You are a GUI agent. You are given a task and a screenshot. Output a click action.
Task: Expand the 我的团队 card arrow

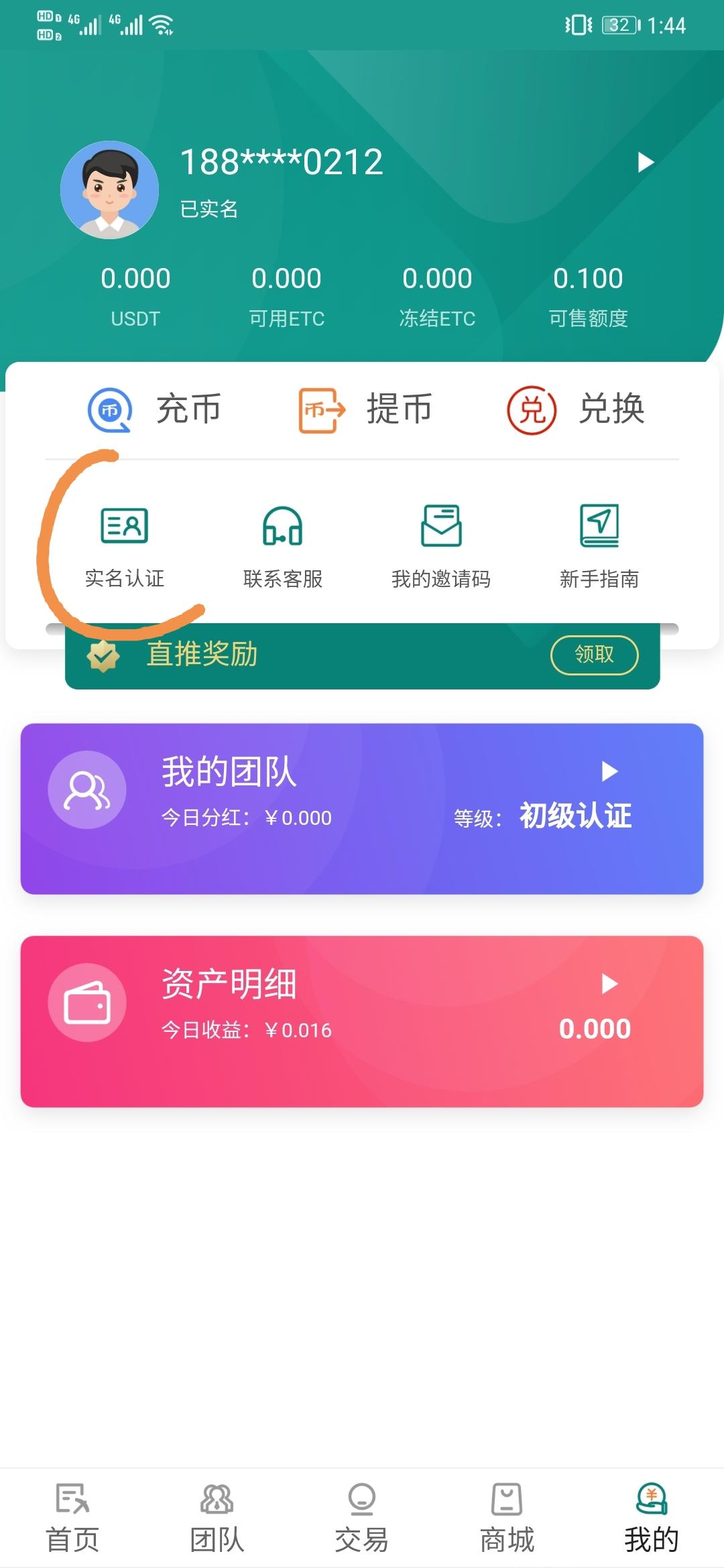pyautogui.click(x=610, y=772)
